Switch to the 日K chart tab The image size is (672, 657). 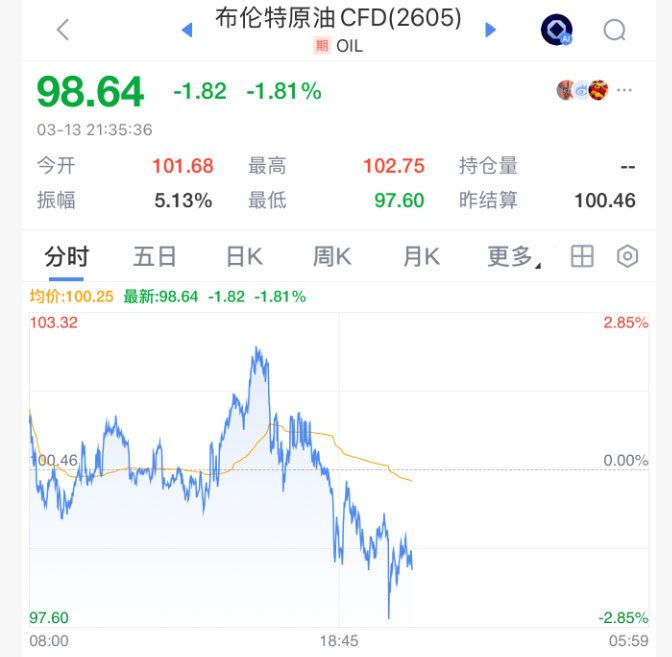pyautogui.click(x=243, y=257)
